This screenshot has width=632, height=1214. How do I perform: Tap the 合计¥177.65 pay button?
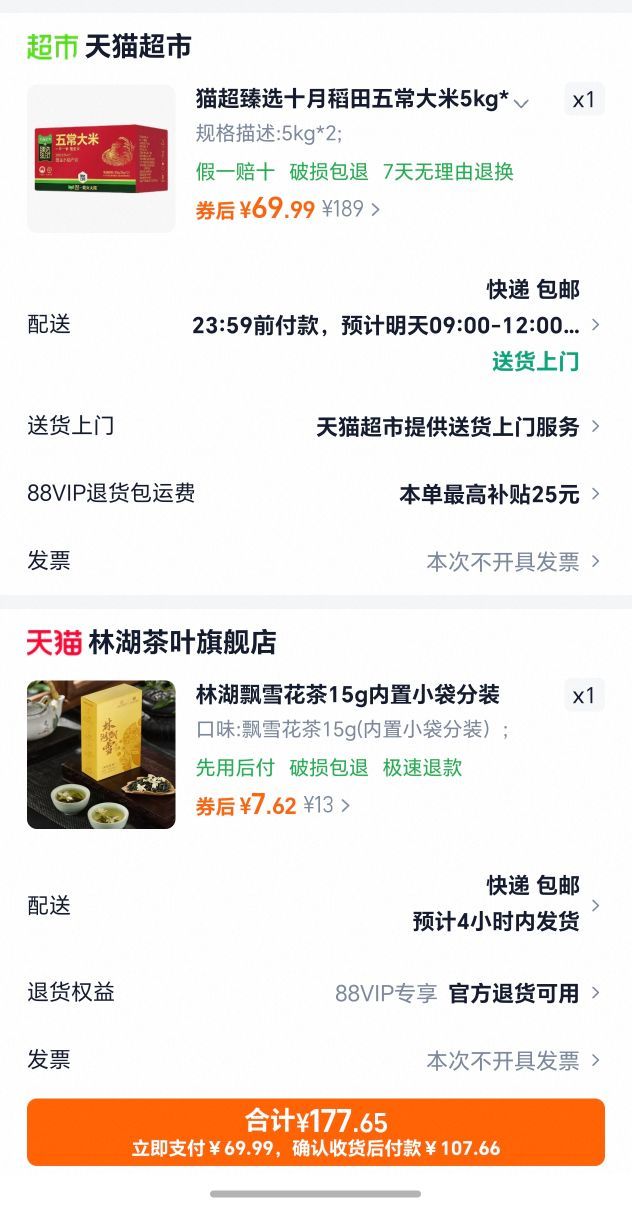316,1132
